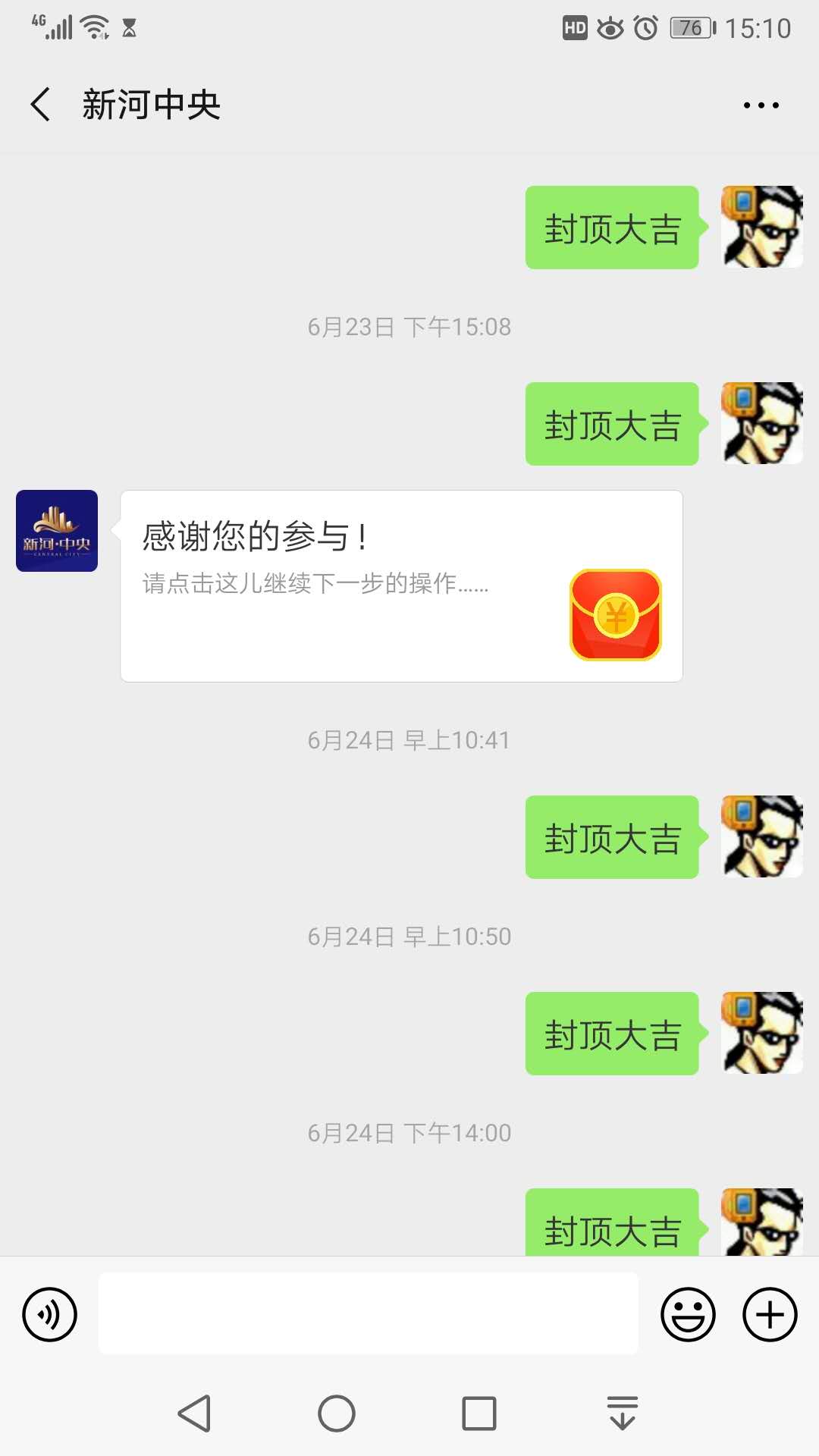Viewport: 819px width, 1456px height.
Task: Switch to voice input mode
Action: pos(50,1314)
